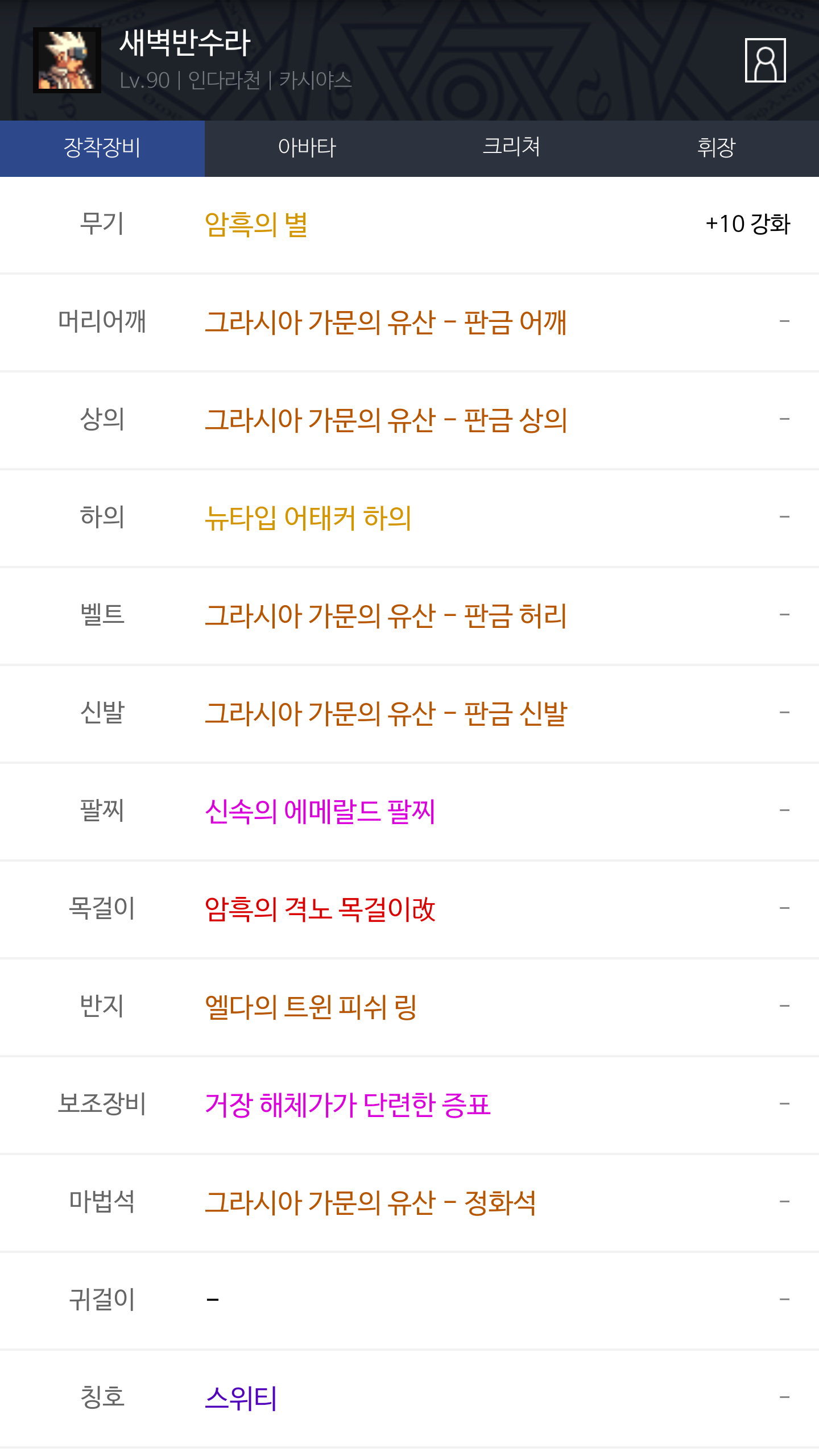Open 그라시아 가문의 유산 - 판금 신발 item
The height and width of the screenshot is (1456, 819).
click(386, 714)
